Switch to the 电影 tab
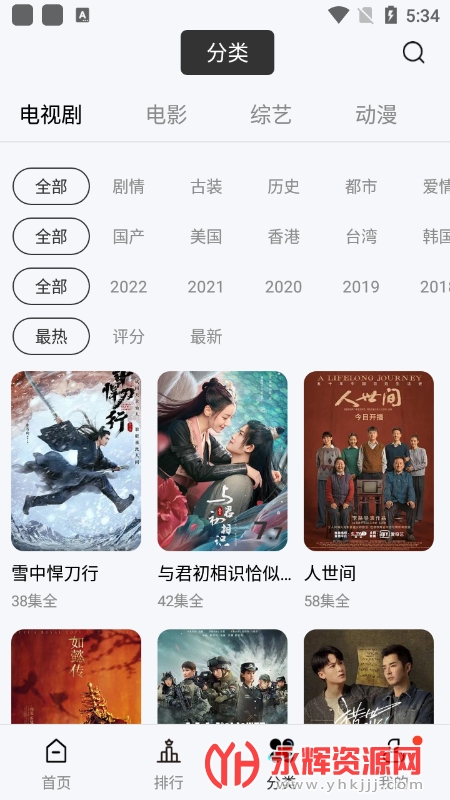The height and width of the screenshot is (800, 450). 166,114
